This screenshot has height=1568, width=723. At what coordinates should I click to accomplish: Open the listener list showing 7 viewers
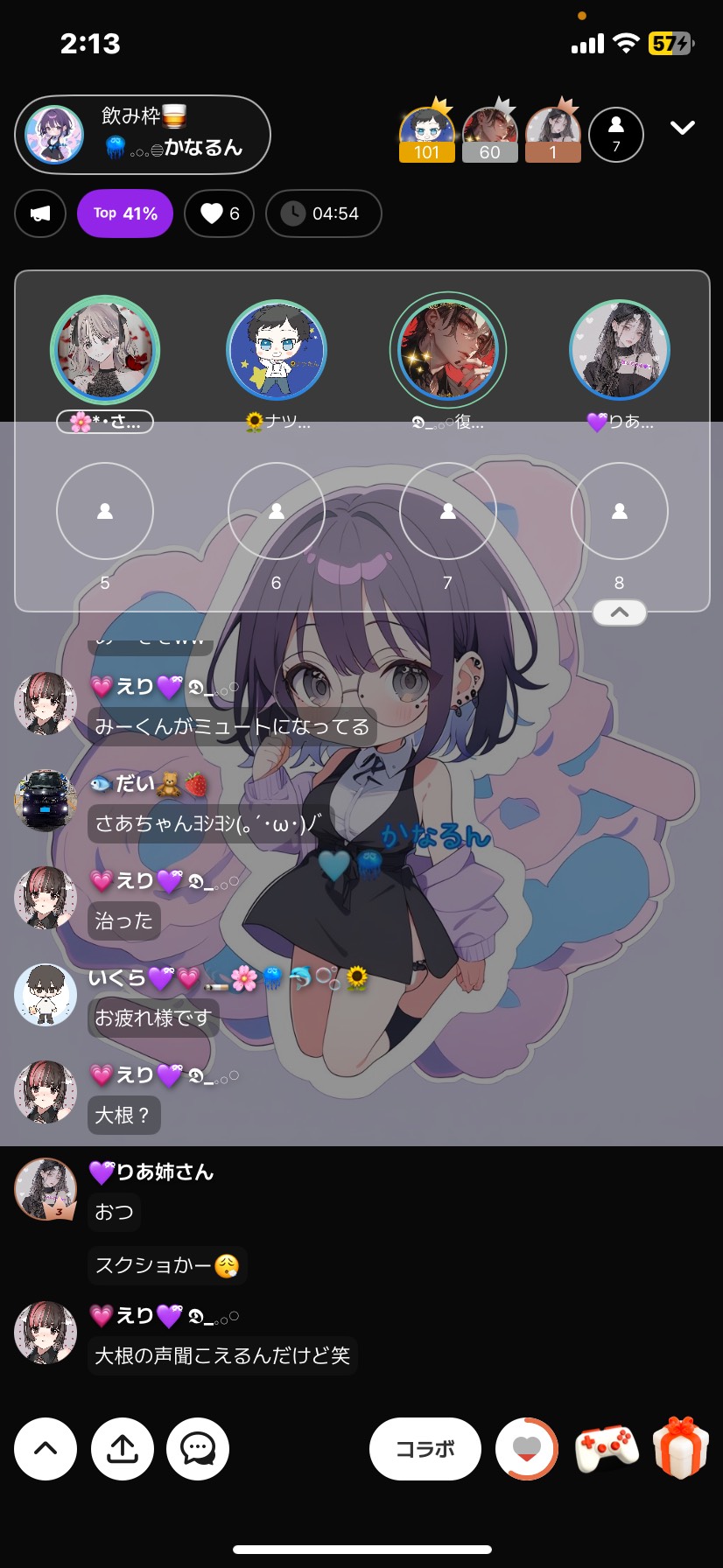point(616,134)
